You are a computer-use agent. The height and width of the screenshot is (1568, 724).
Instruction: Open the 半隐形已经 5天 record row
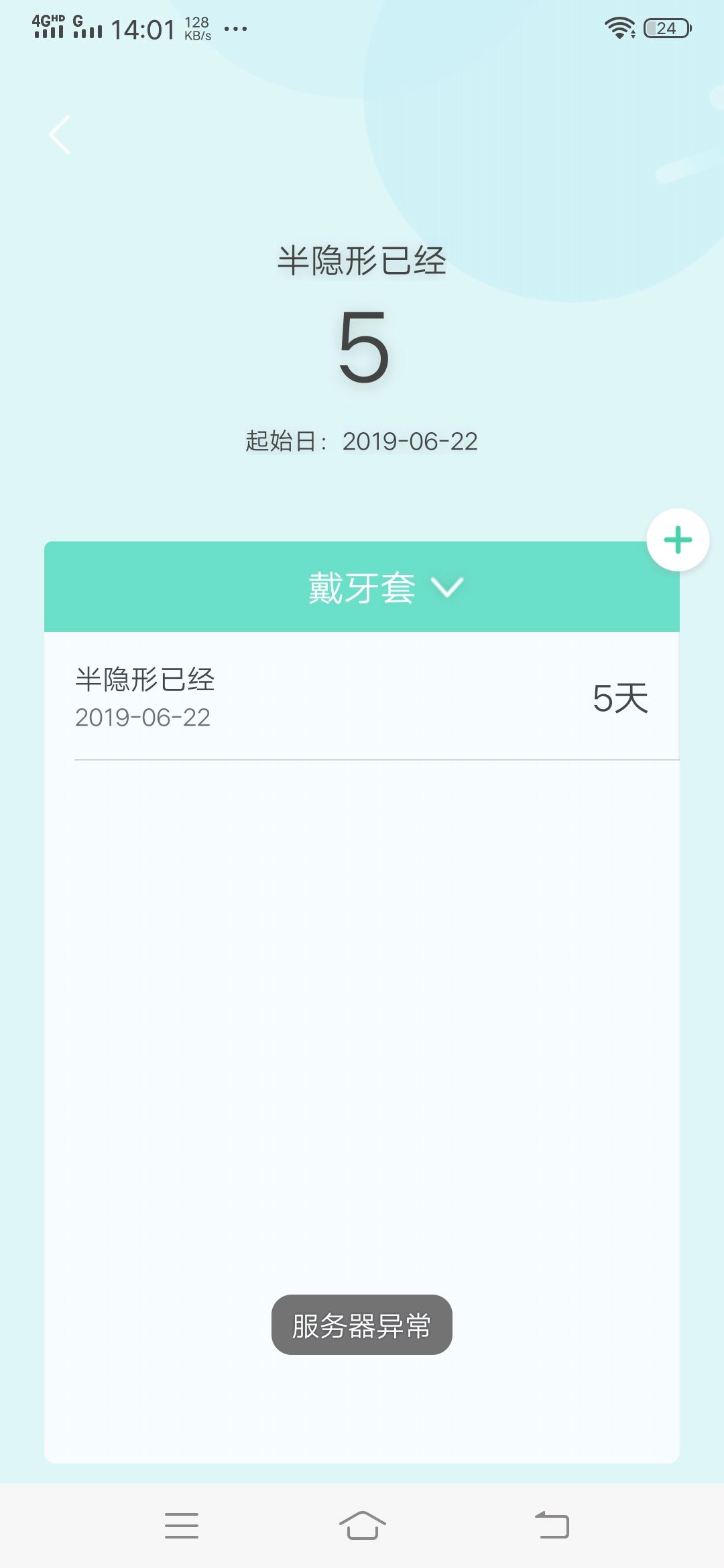coord(362,697)
